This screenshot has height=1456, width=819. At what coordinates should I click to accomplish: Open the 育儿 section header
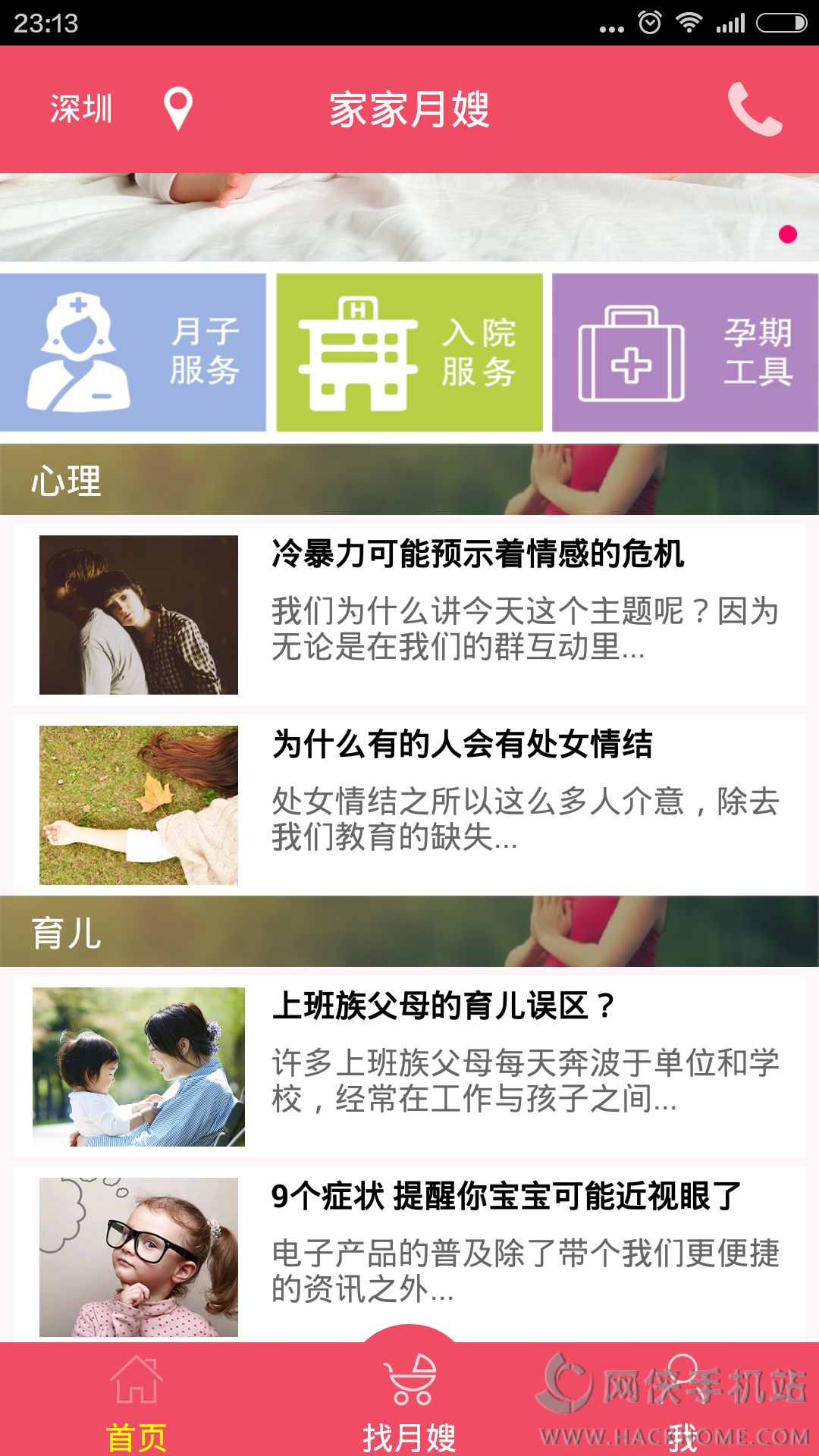click(409, 932)
